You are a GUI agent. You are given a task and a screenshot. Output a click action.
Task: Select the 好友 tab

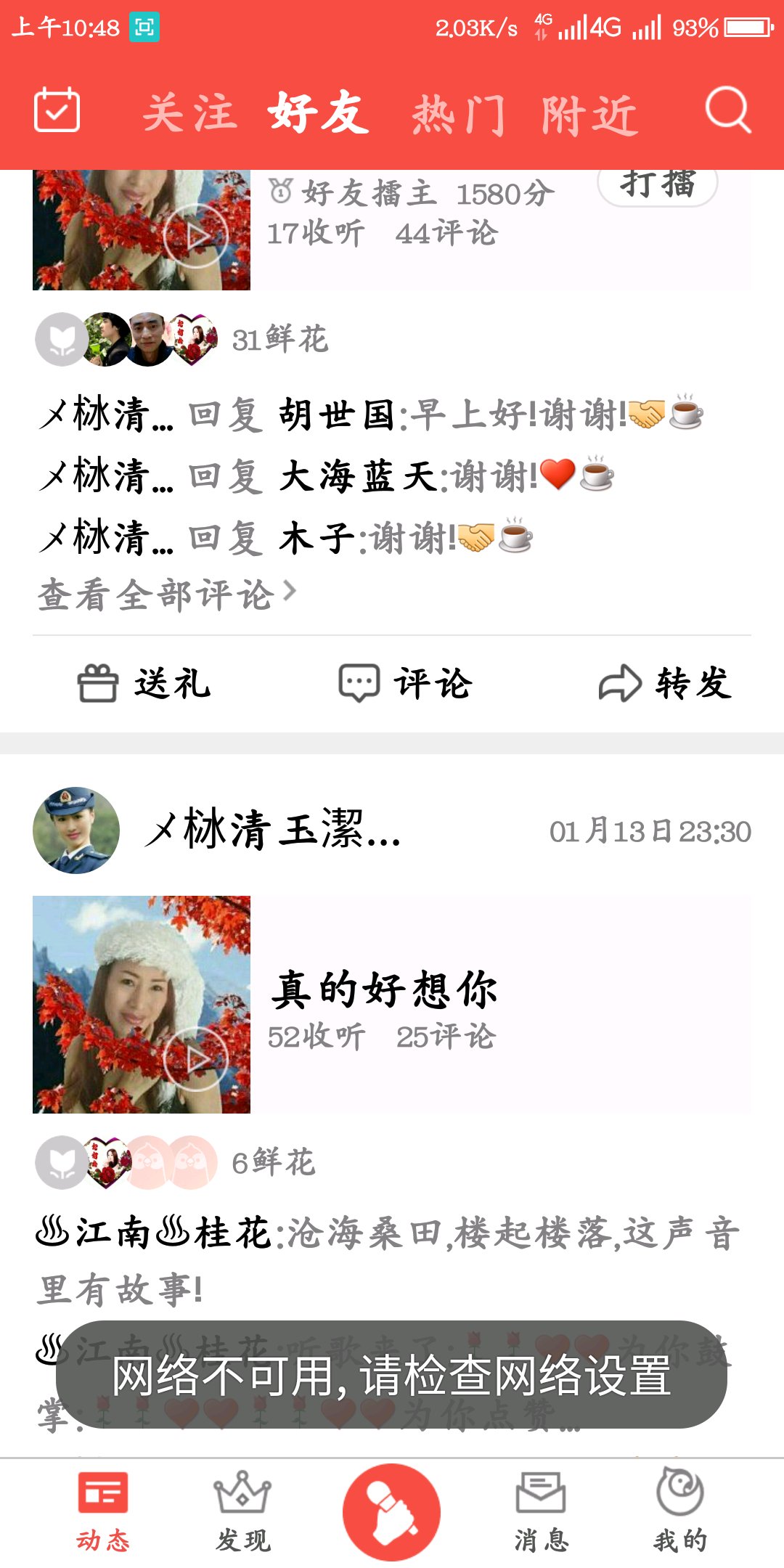(x=319, y=114)
